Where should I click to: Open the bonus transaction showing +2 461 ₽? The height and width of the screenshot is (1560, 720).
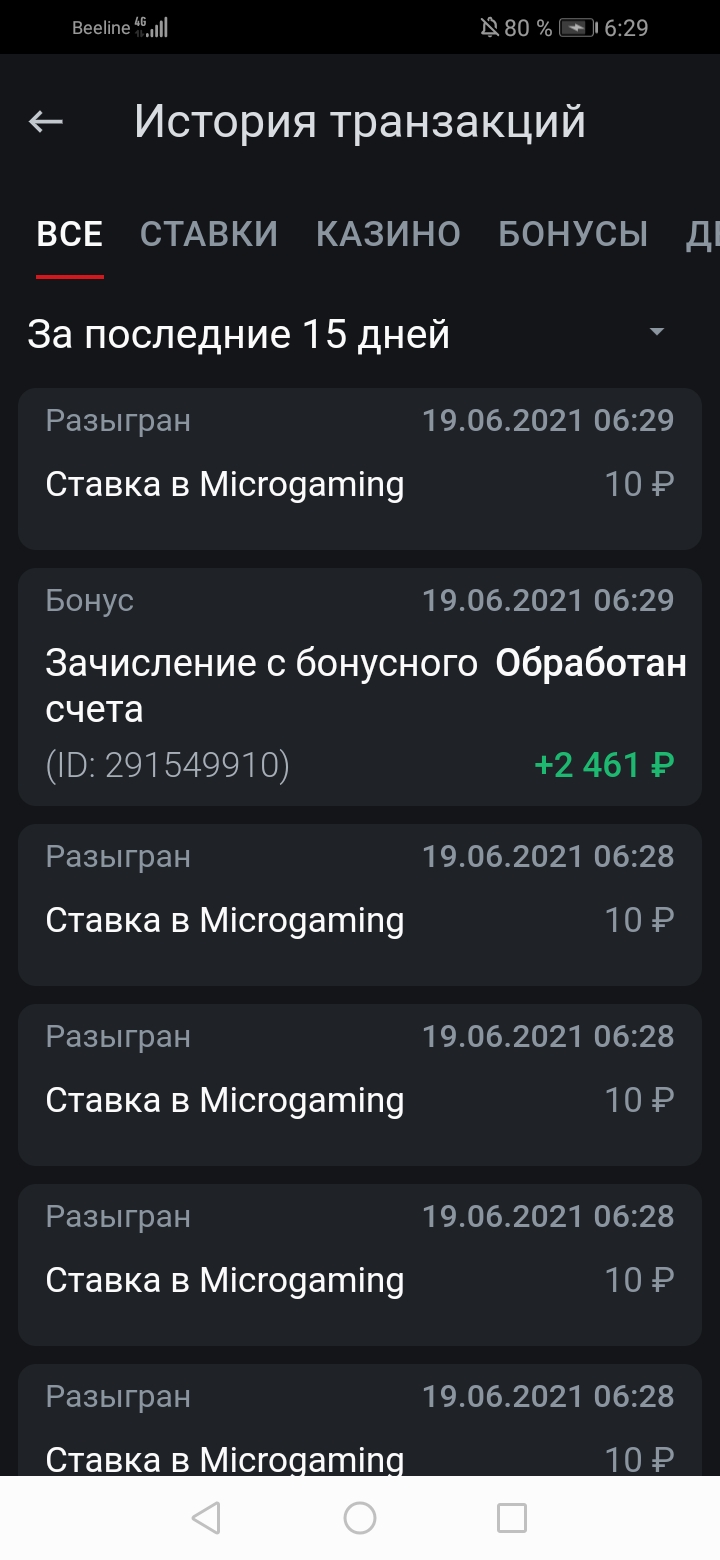coord(360,685)
